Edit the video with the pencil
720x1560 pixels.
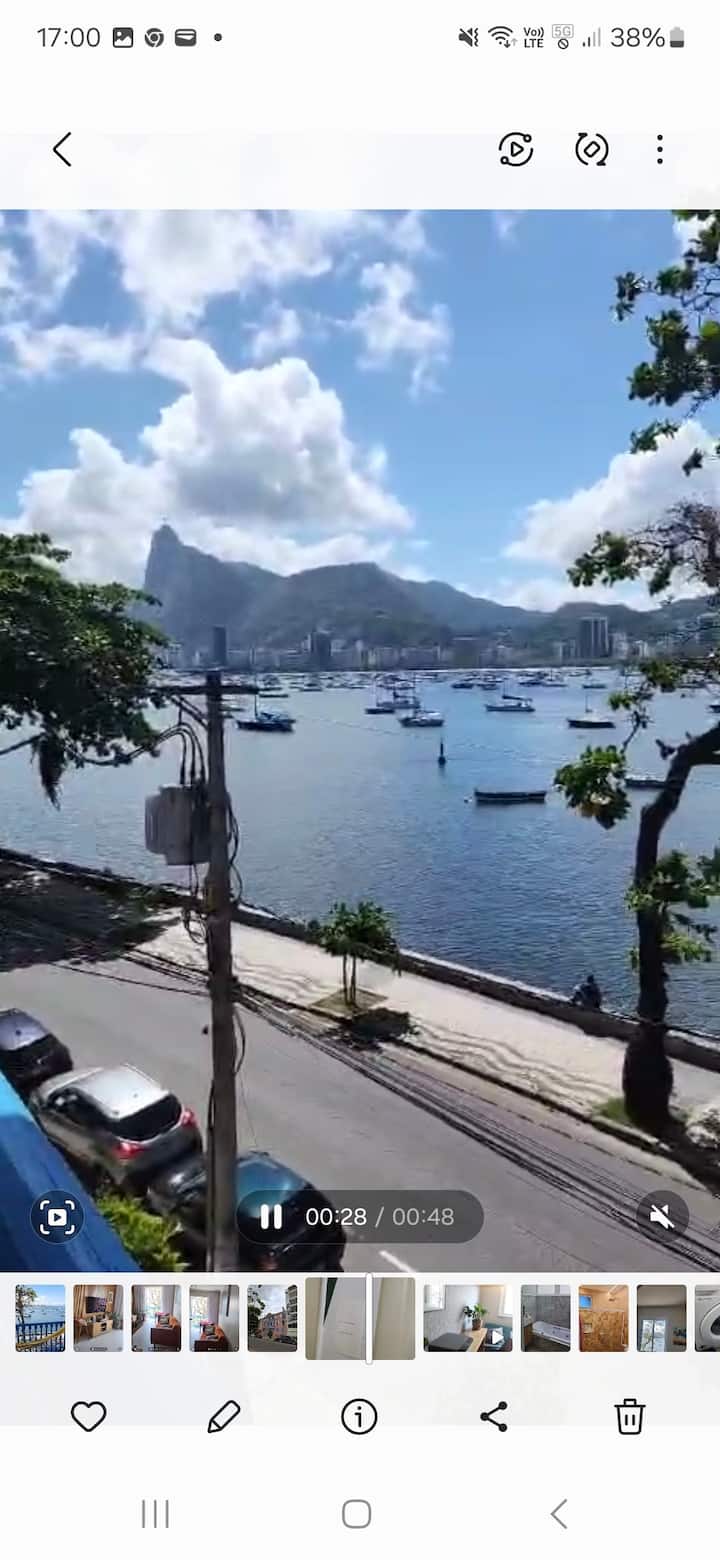[x=224, y=1416]
